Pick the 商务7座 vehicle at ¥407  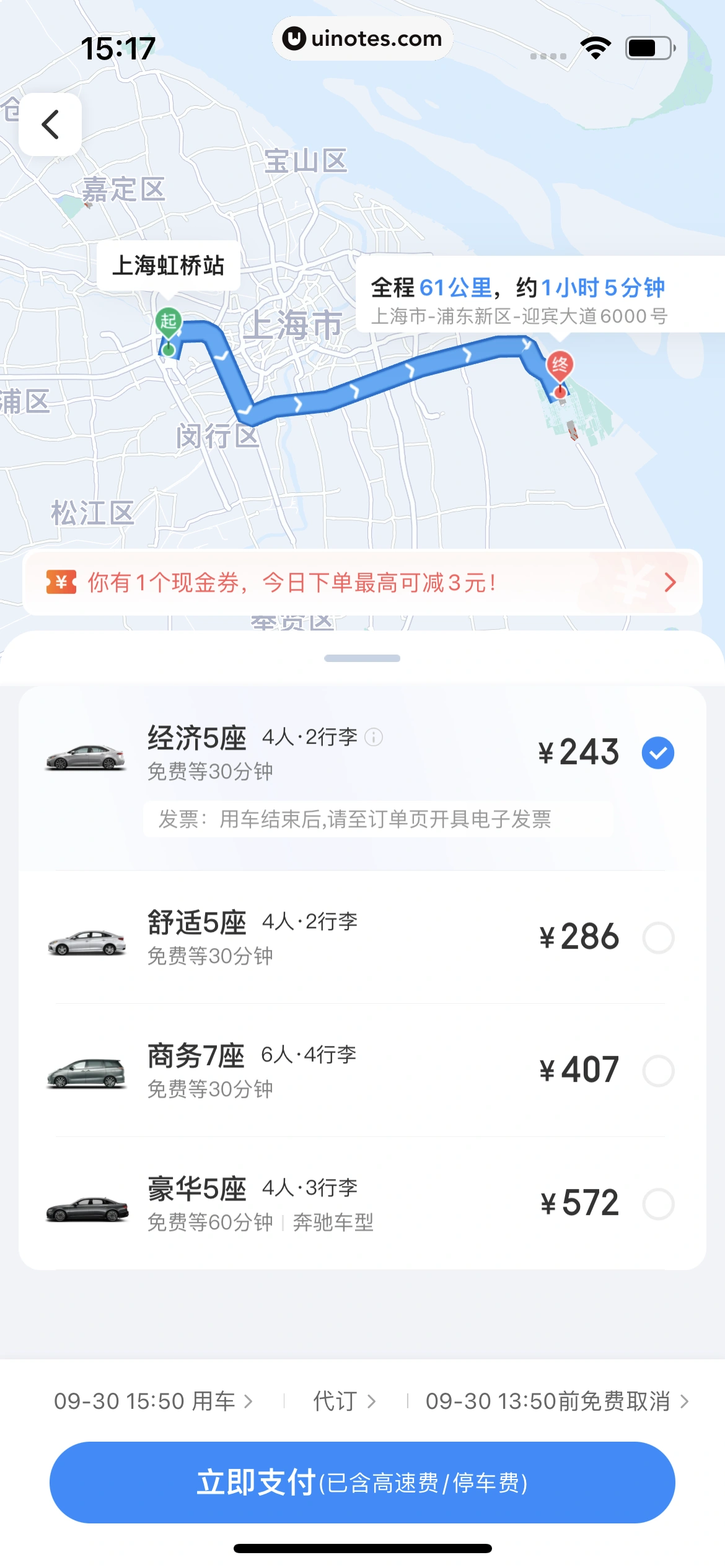[x=657, y=1071]
